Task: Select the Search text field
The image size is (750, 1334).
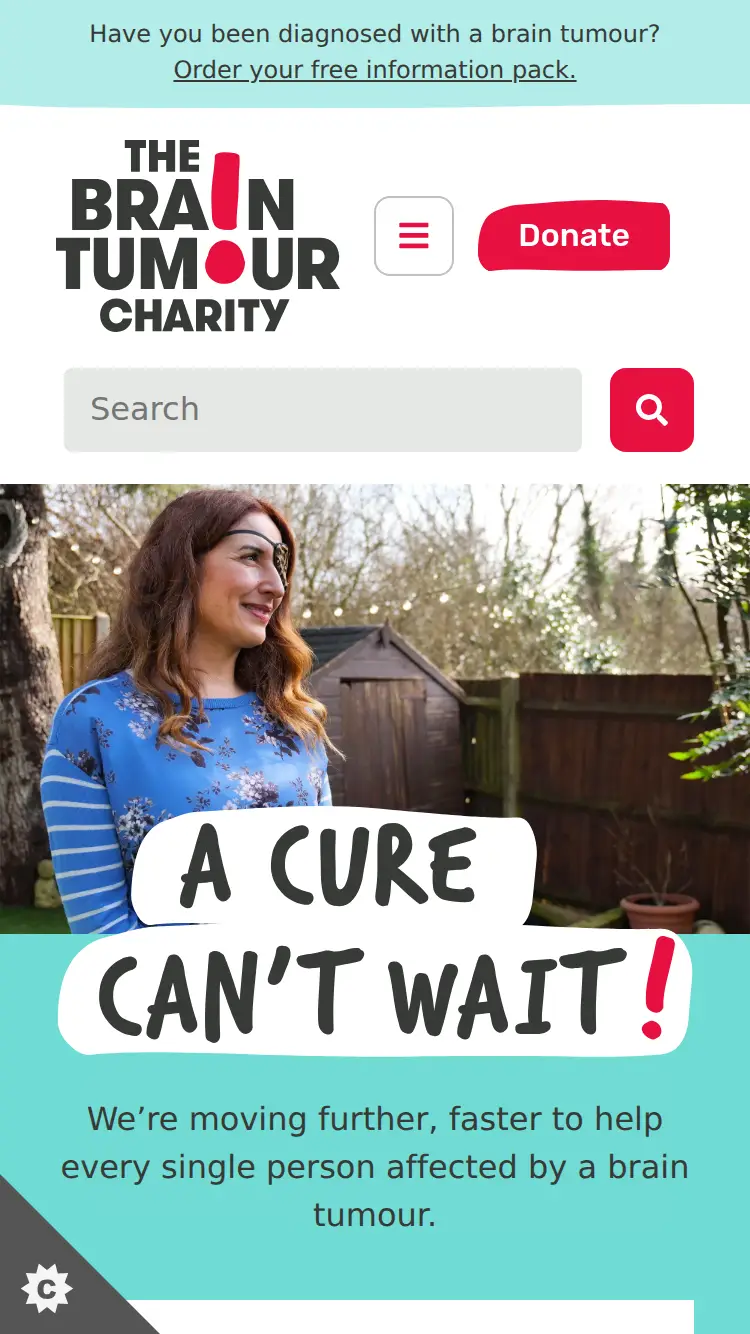Action: pyautogui.click(x=322, y=410)
